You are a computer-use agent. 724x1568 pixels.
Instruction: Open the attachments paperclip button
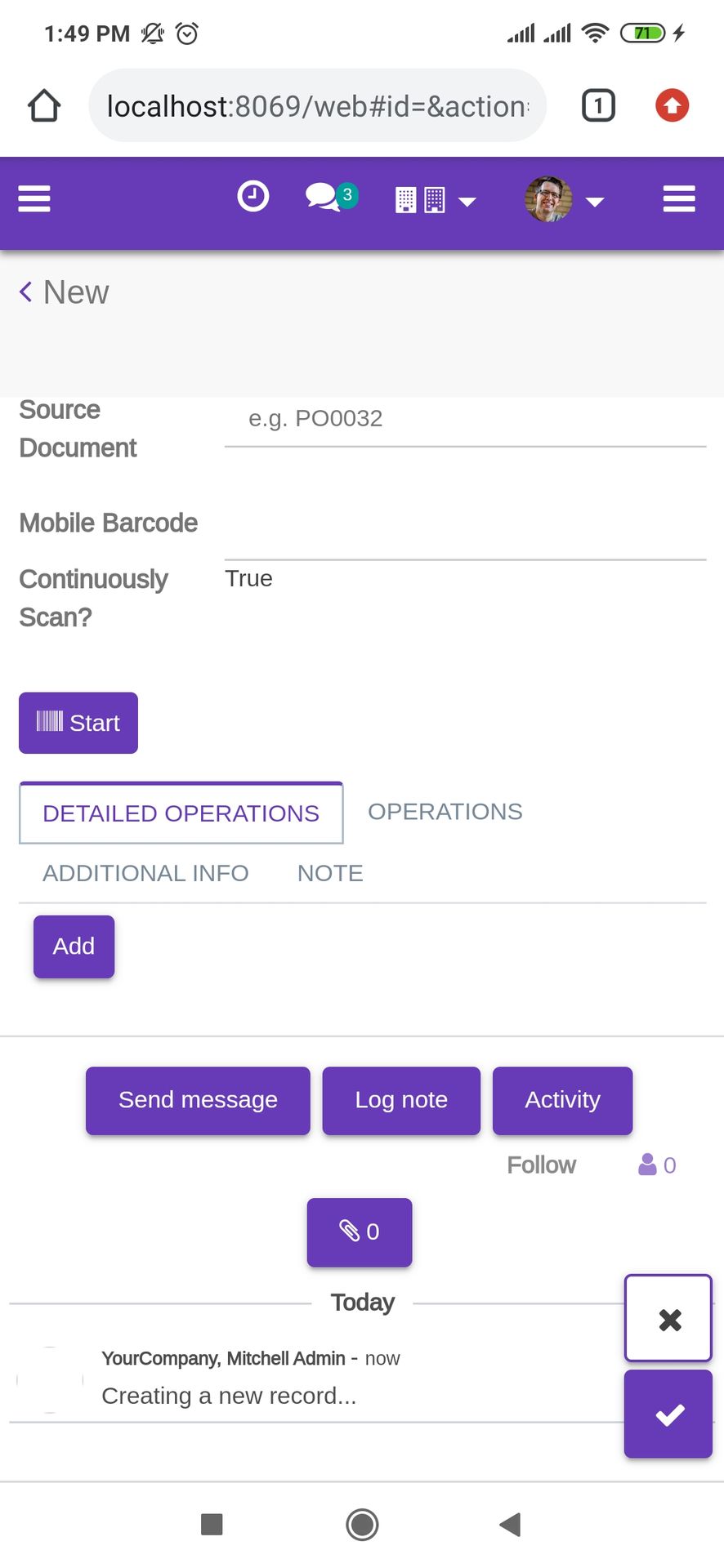(360, 1232)
